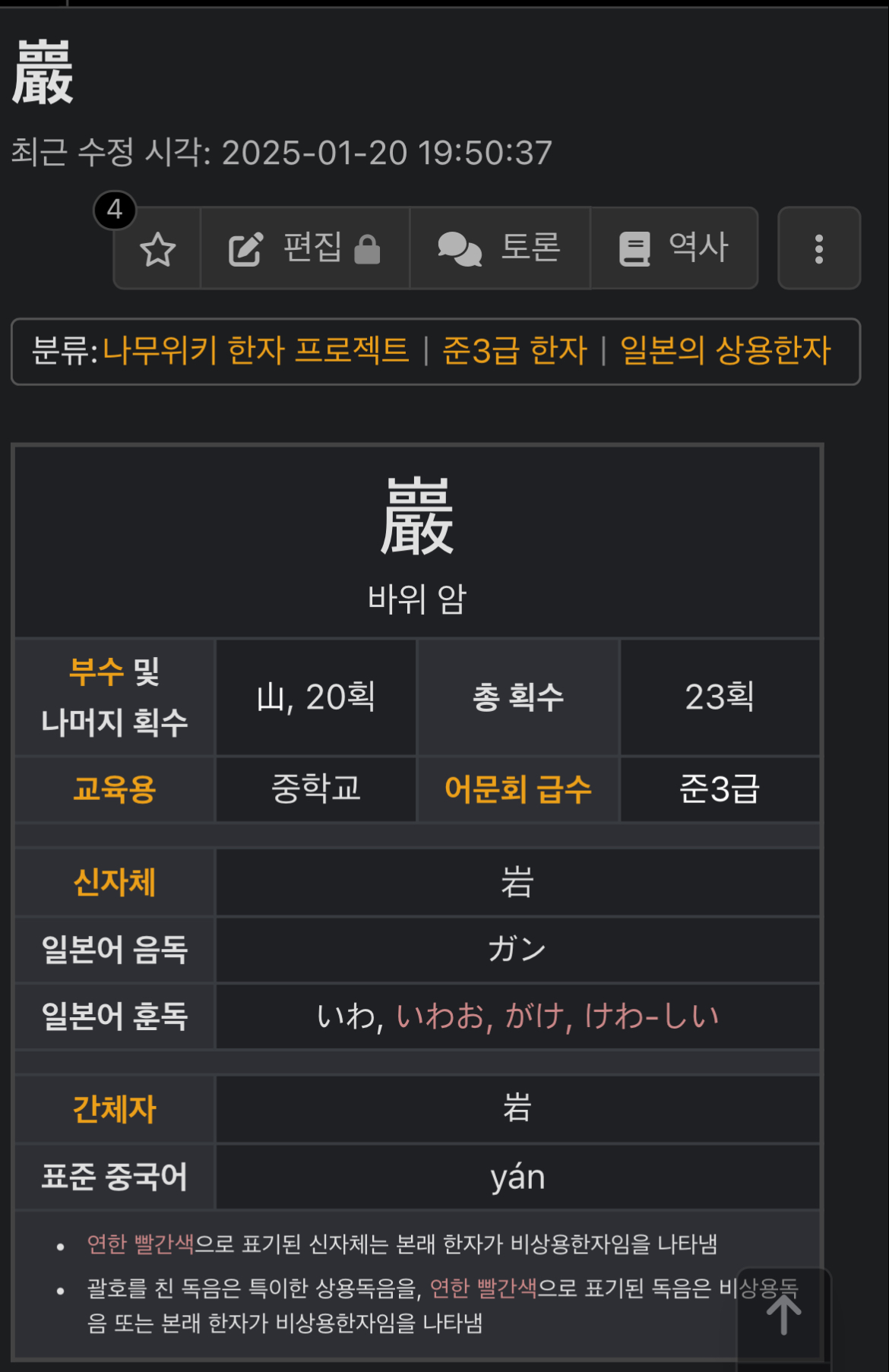Screen dimensions: 889x1372
Task: Open the 편집 (edit) button
Action: (x=305, y=249)
